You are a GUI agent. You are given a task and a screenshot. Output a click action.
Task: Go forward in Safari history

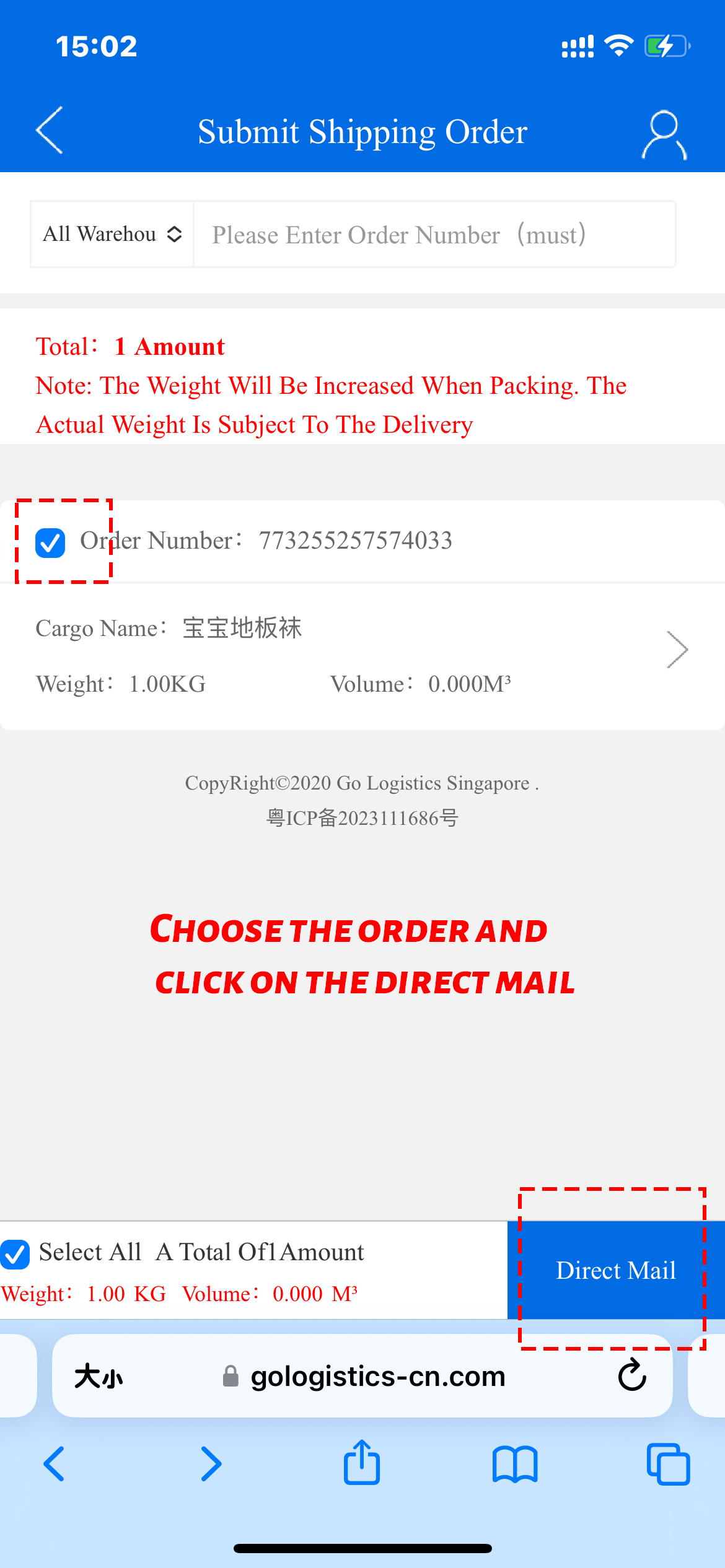click(x=211, y=1464)
